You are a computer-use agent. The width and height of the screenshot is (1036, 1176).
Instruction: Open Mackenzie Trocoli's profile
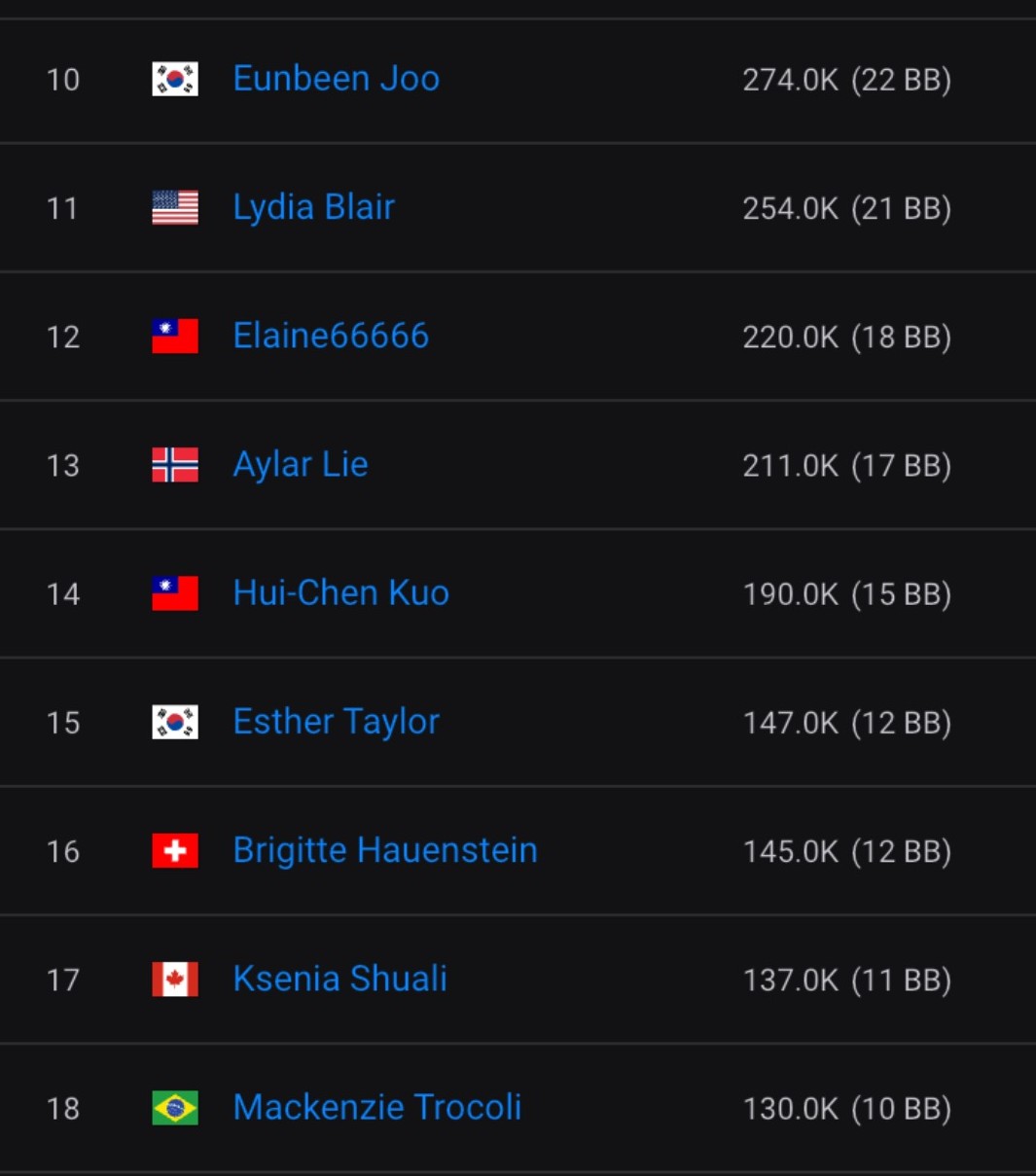(x=376, y=1107)
